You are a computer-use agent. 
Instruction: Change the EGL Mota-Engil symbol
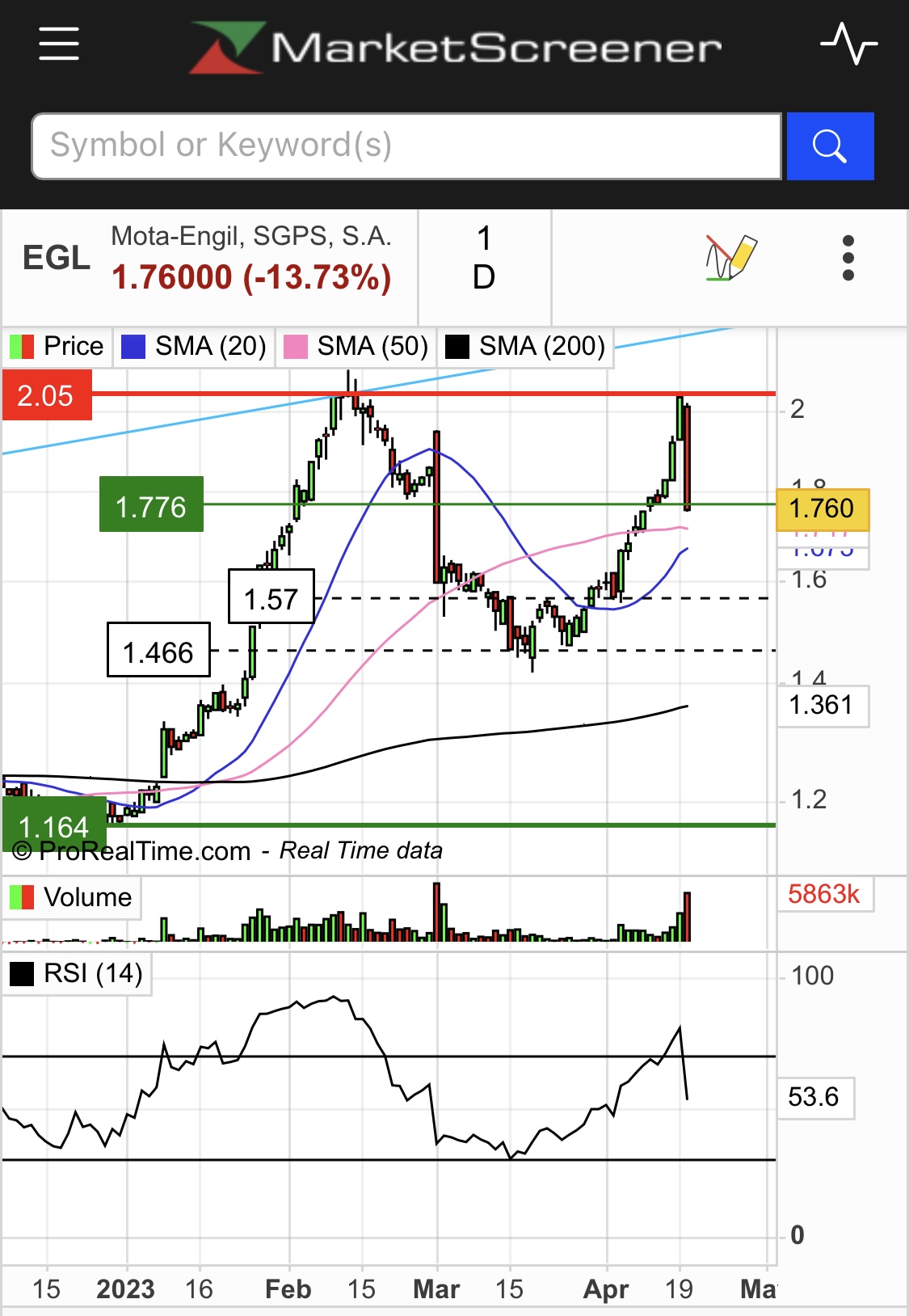pyautogui.click(x=208, y=259)
